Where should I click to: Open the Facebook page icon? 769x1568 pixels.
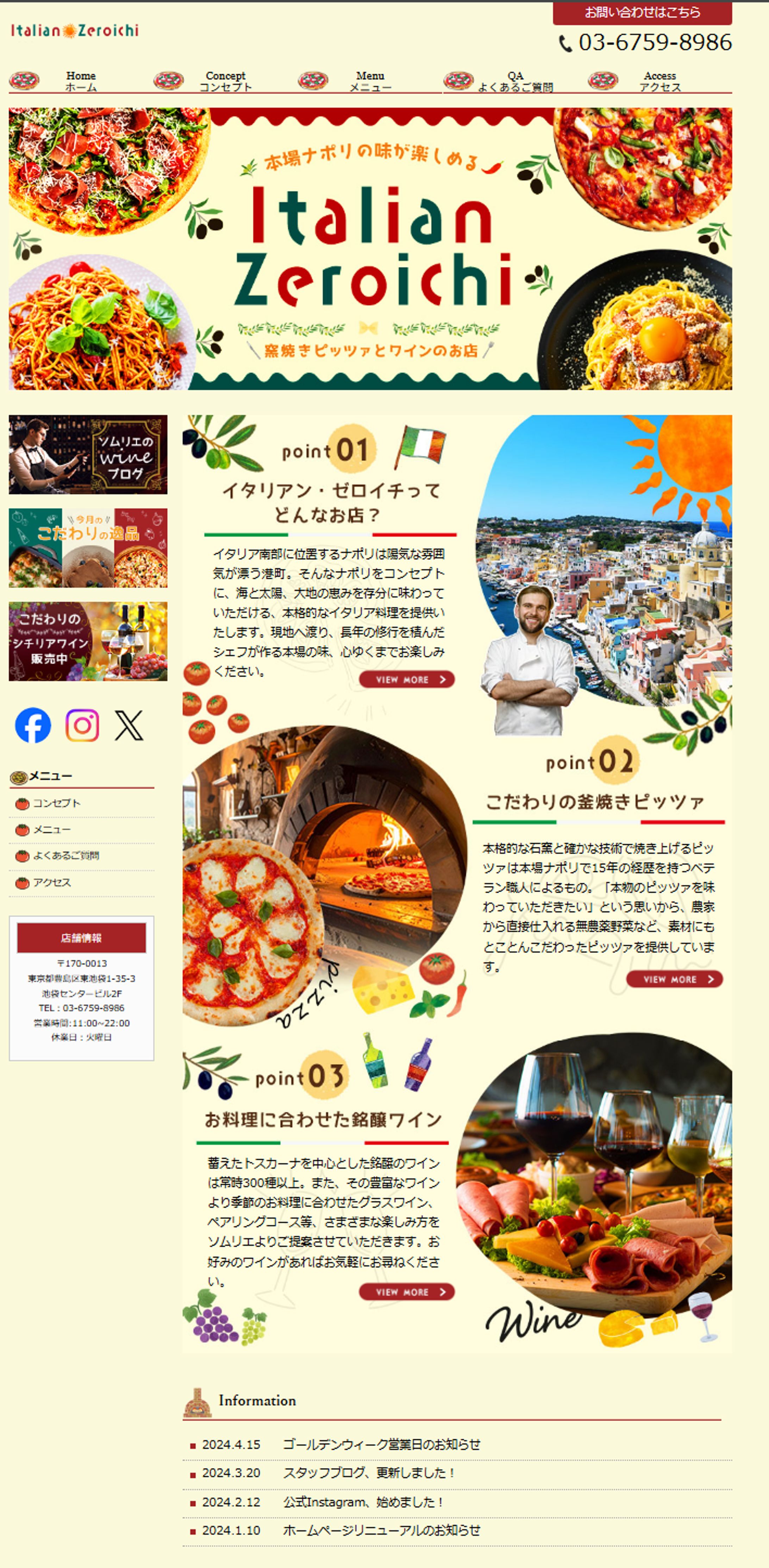coord(33,725)
